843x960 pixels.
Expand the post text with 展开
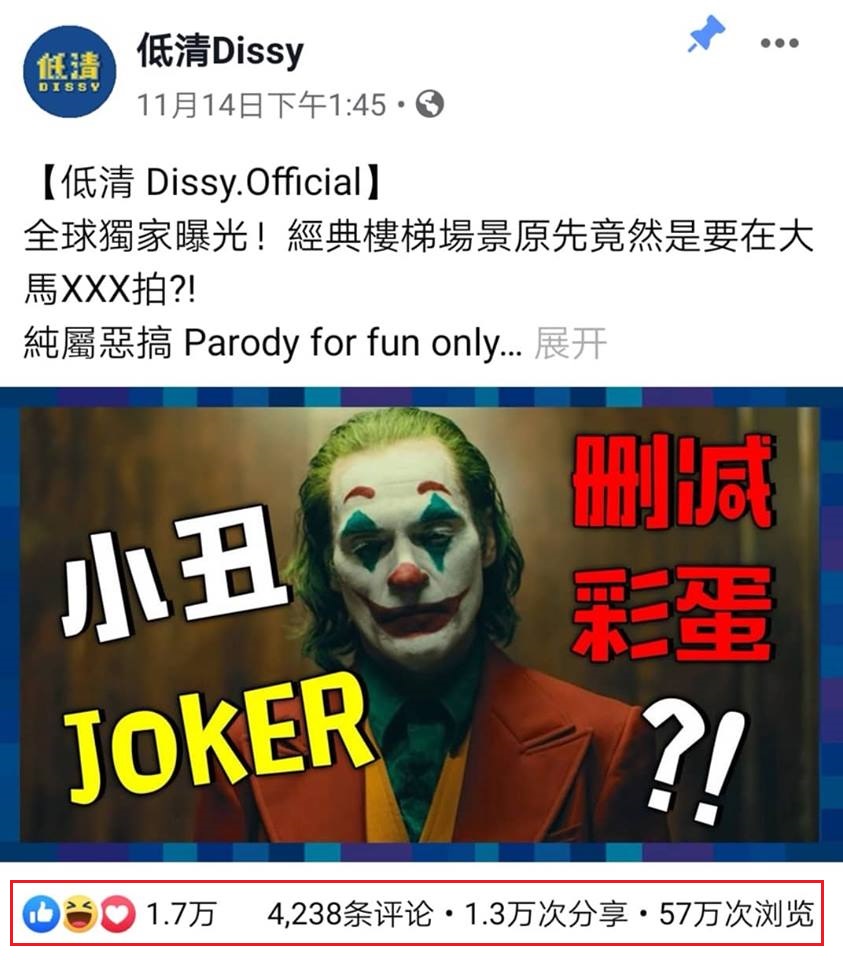[x=570, y=343]
